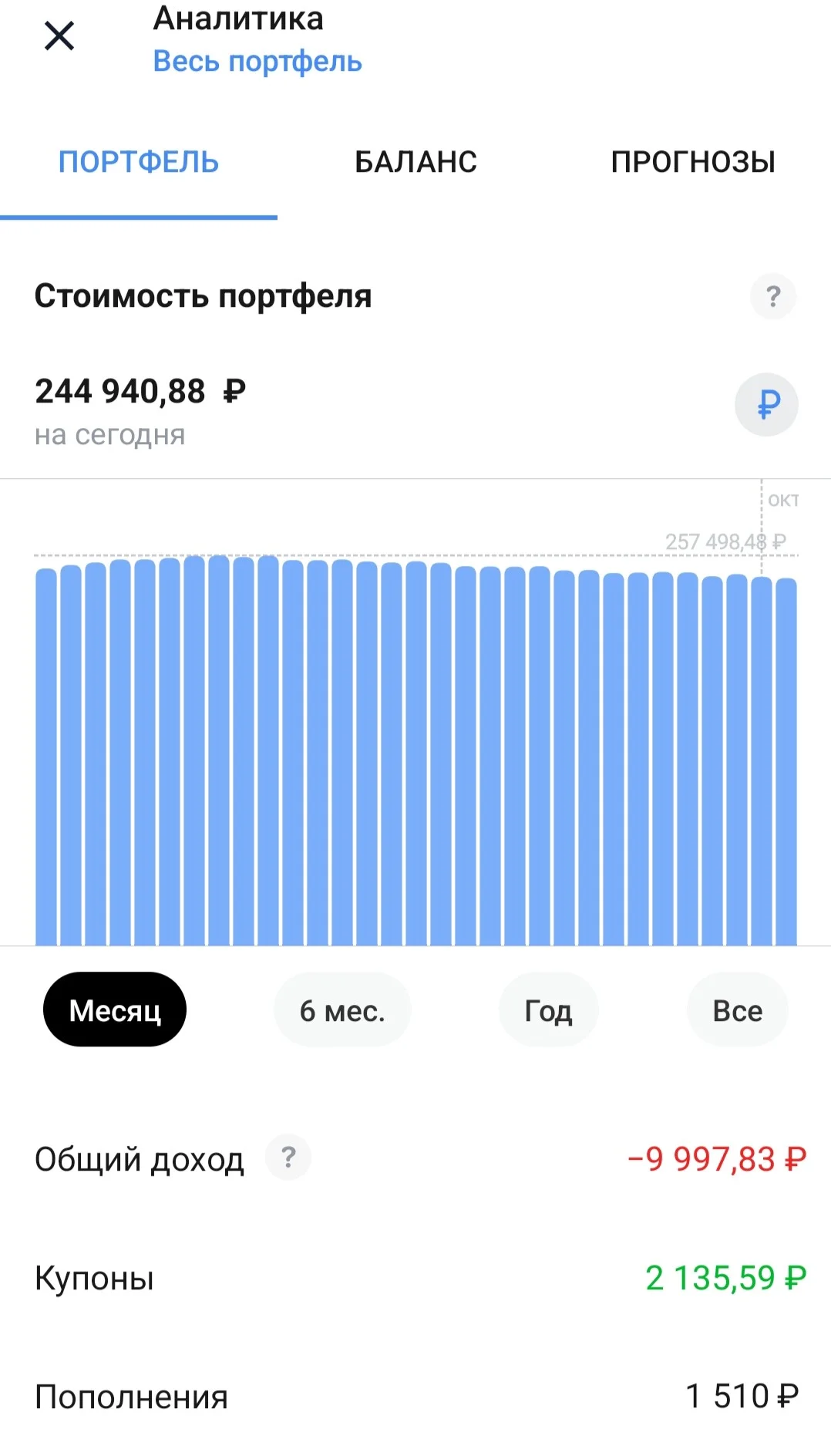Open the Весь портфель selector
The height and width of the screenshot is (1456, 831).
point(257,61)
